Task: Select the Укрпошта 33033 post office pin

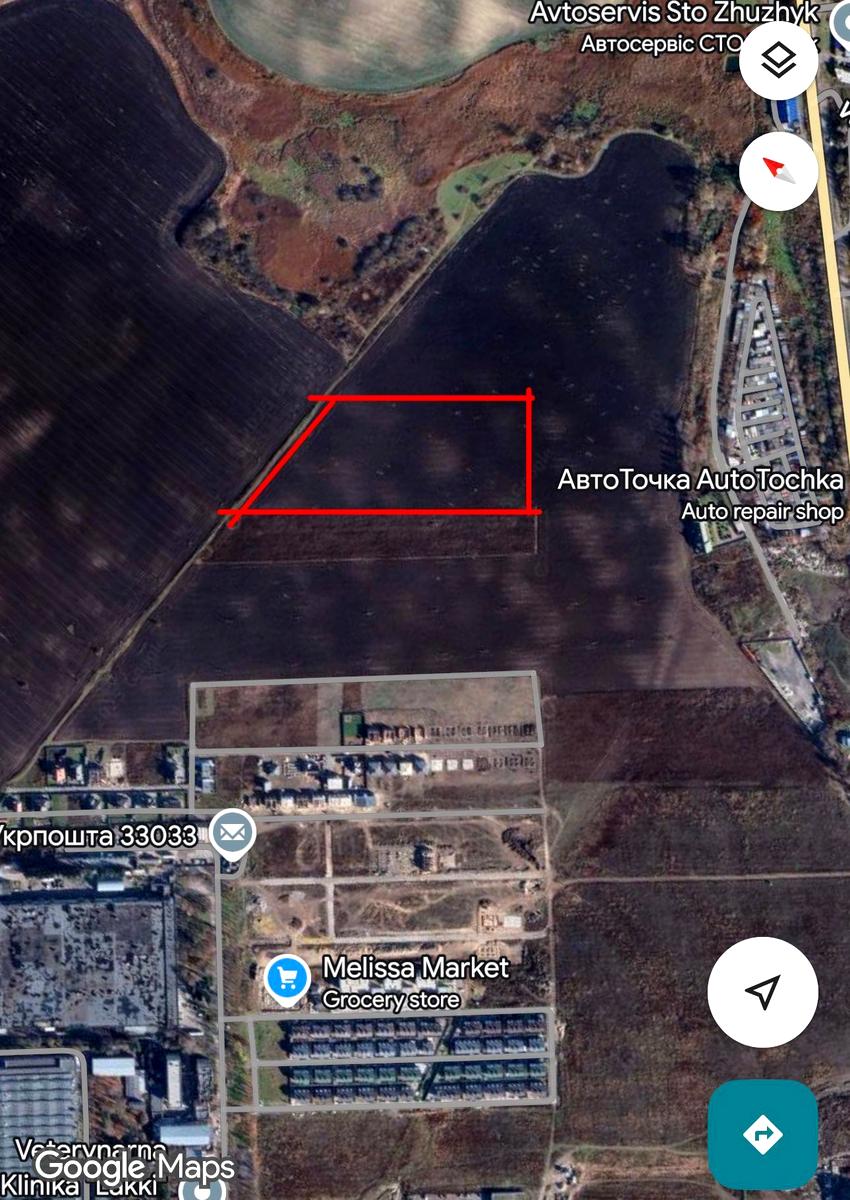Action: [233, 833]
